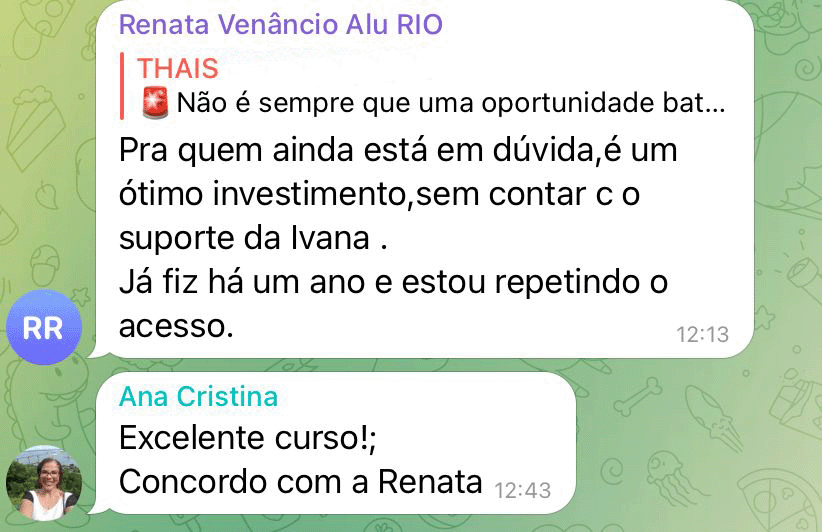Tap the sender name Renata Venâncio Alu RIO
This screenshot has width=822, height=532.
(280, 25)
